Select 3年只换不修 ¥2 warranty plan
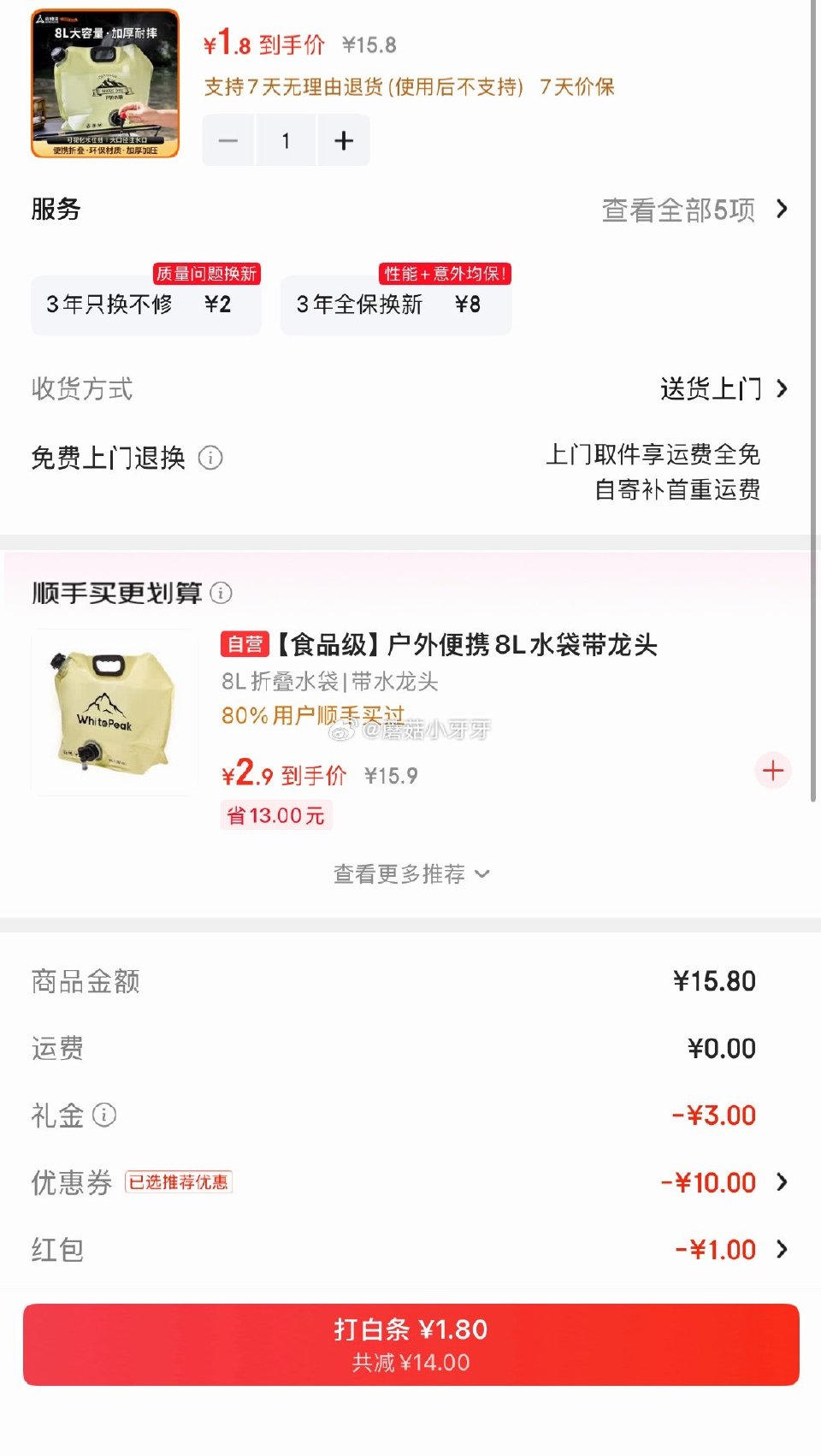Image resolution: width=821 pixels, height=1456 pixels. coord(145,304)
